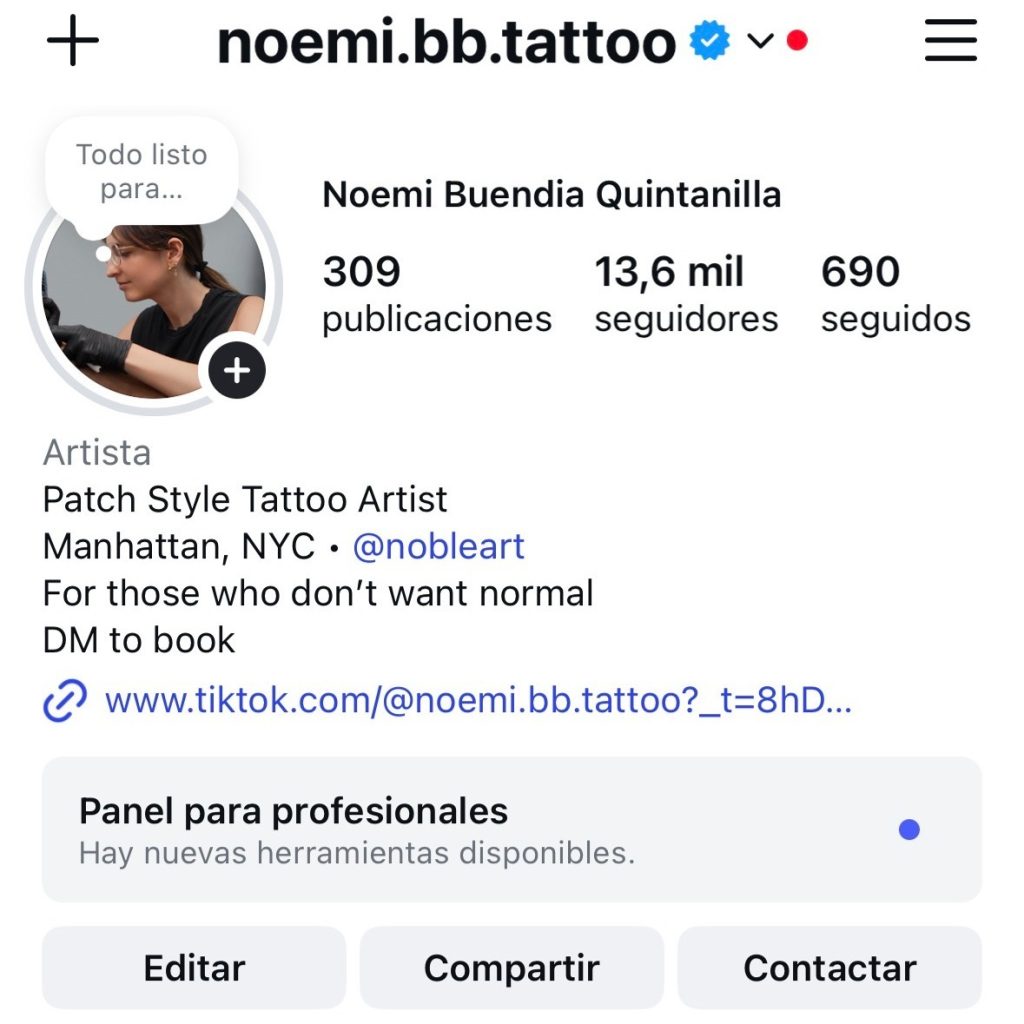
Task: Open the hamburger menu
Action: pyautogui.click(x=950, y=42)
